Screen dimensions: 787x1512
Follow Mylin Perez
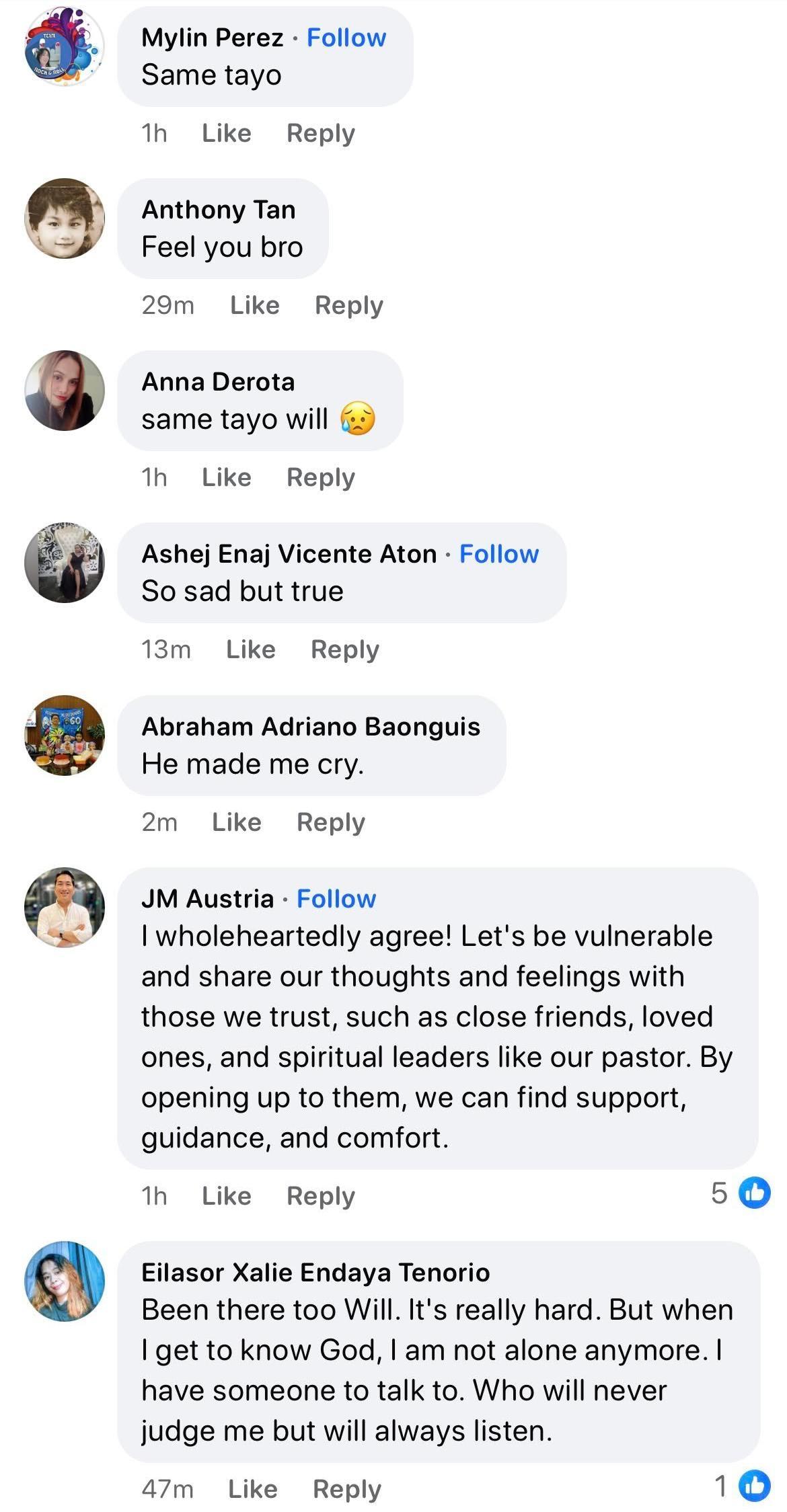coord(346,38)
